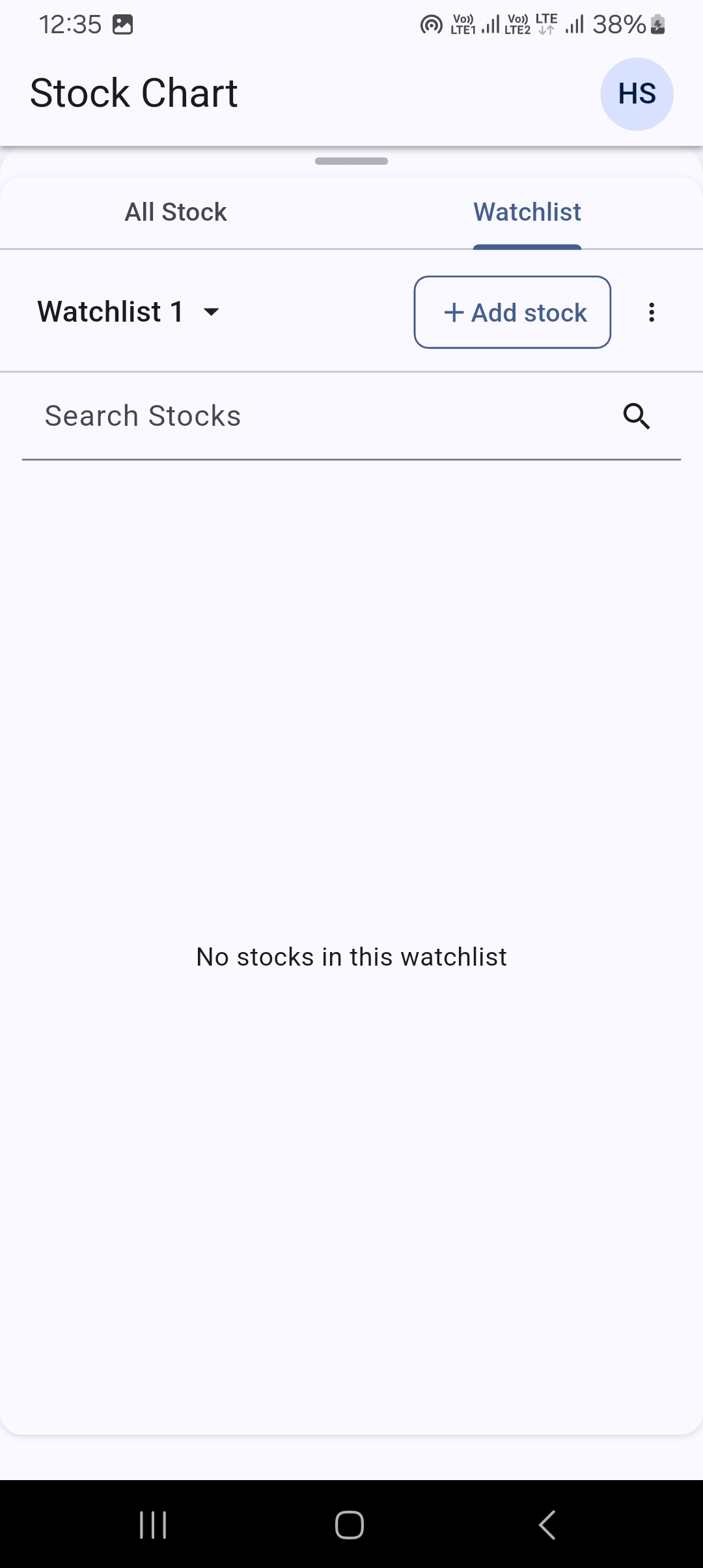The width and height of the screenshot is (703, 1568).
Task: Open recent apps from the navigation bar
Action: pyautogui.click(x=154, y=1524)
